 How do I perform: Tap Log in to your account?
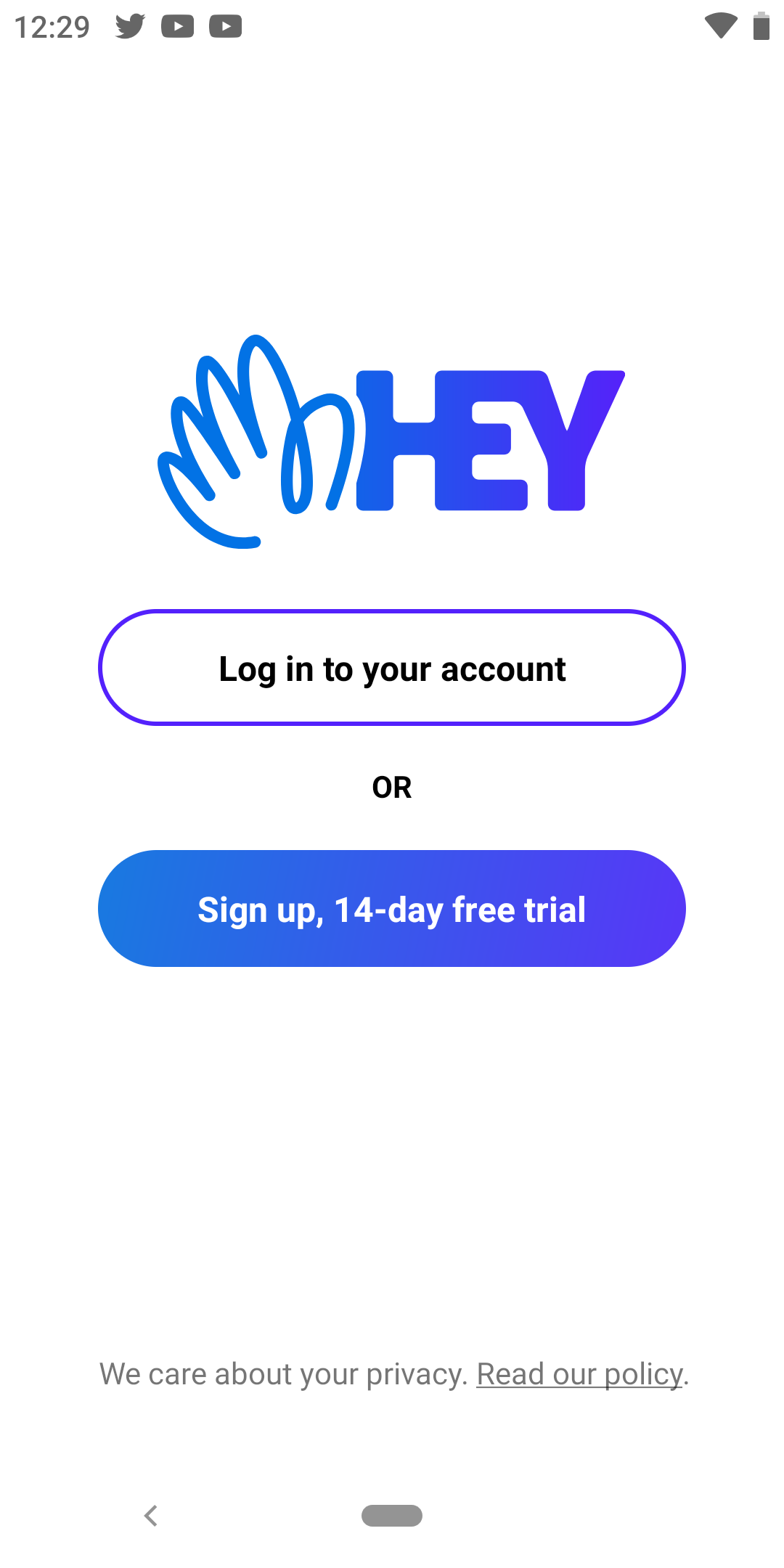tap(392, 668)
